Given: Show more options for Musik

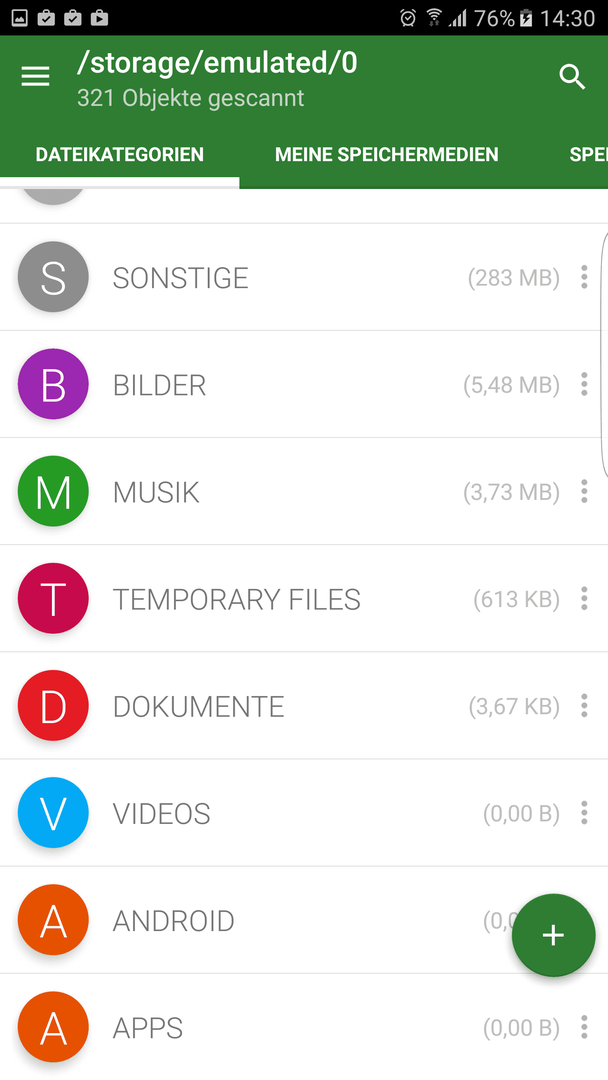Looking at the screenshot, I should (584, 492).
